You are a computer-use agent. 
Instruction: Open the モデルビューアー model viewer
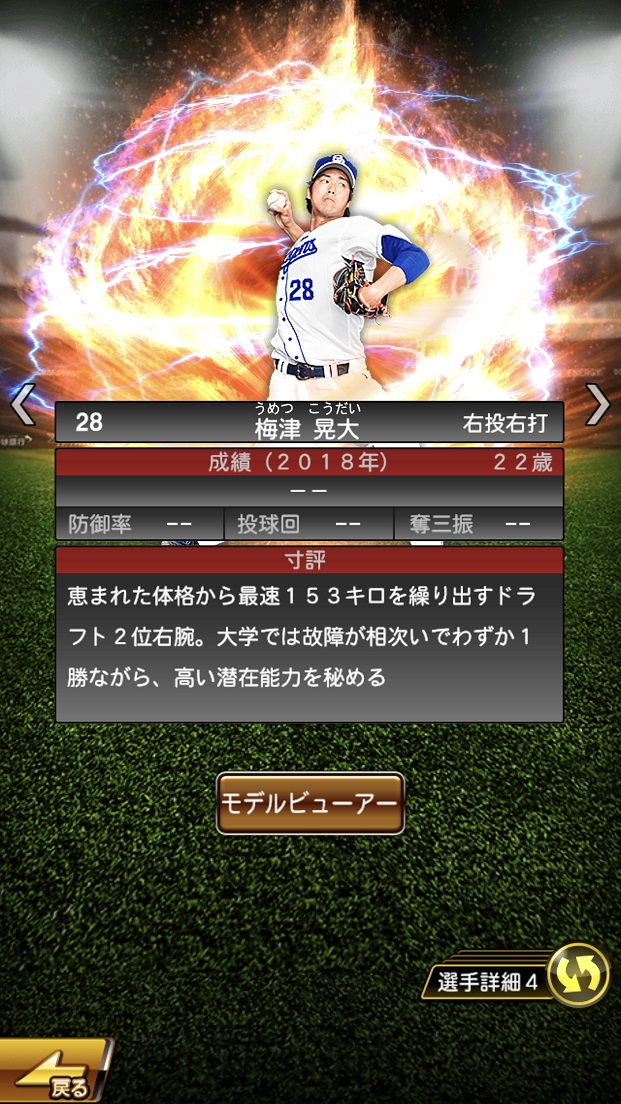(310, 803)
